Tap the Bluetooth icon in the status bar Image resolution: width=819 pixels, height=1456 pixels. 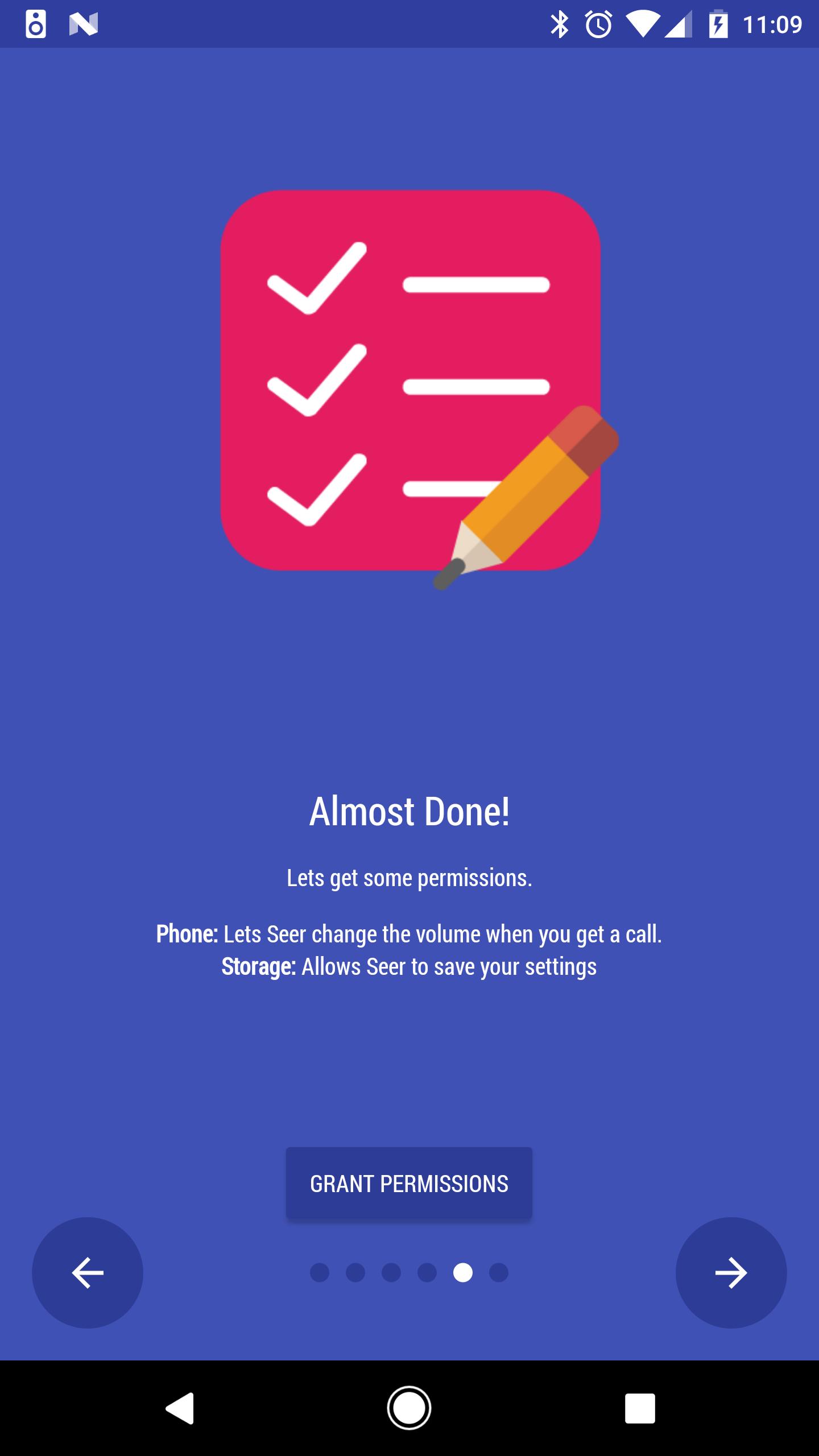(560, 23)
